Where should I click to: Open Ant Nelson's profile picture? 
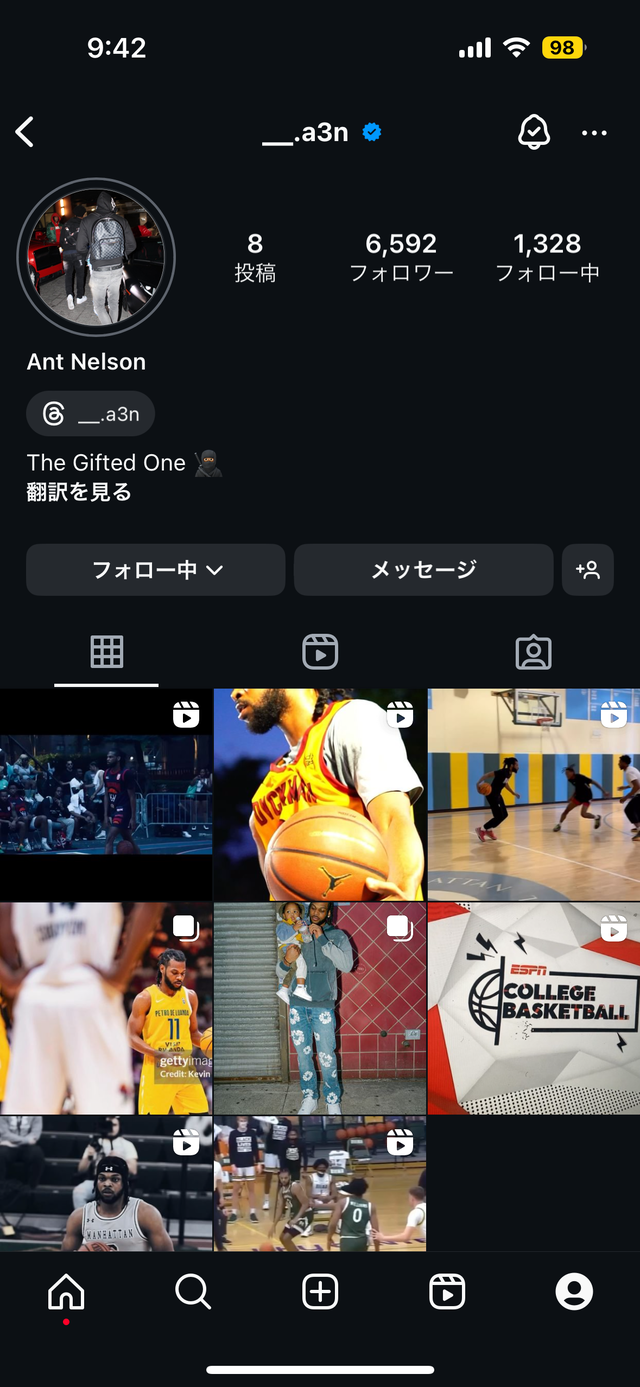pos(96,257)
